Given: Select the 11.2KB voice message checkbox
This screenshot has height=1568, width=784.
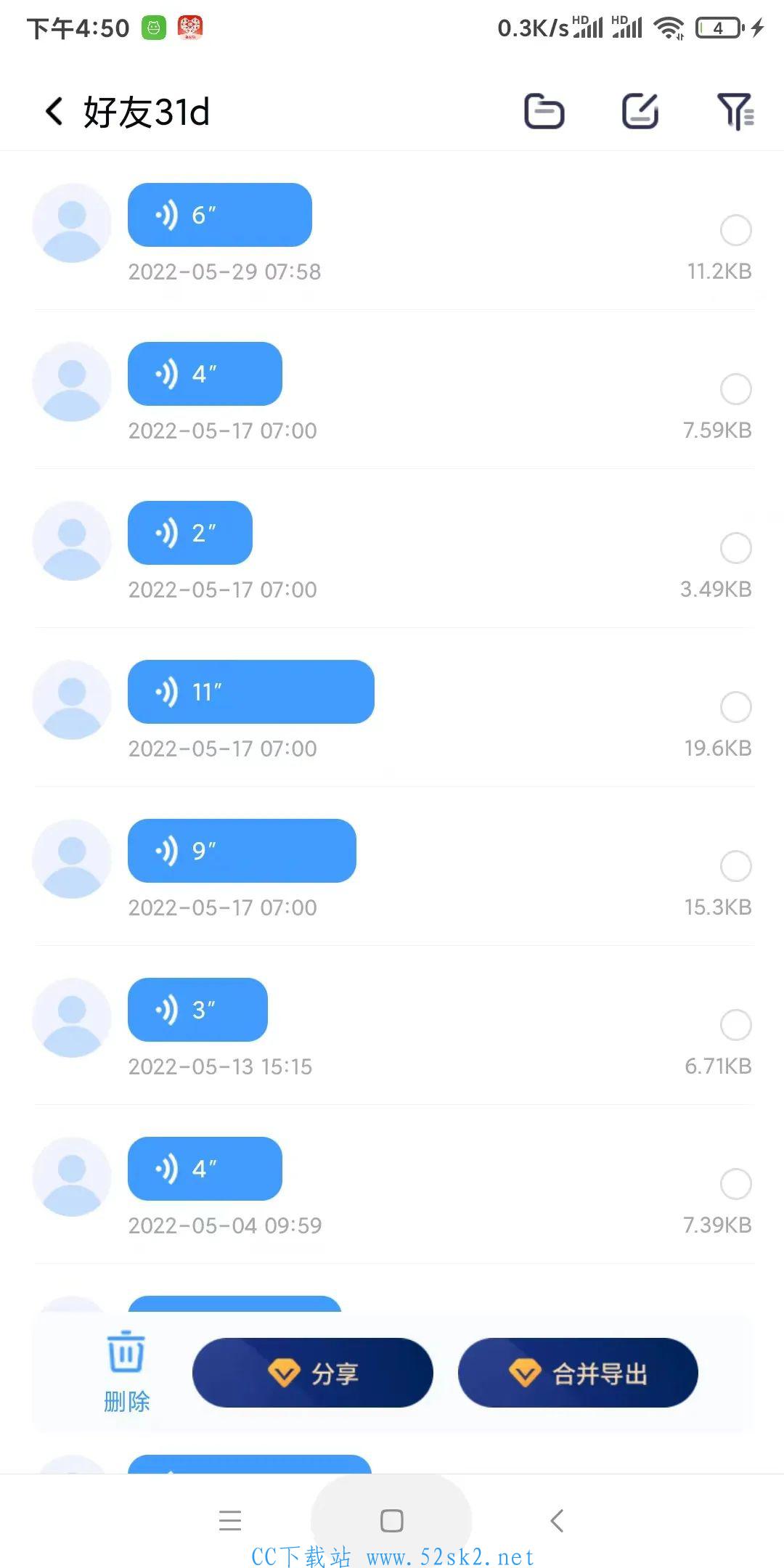Looking at the screenshot, I should tap(735, 230).
